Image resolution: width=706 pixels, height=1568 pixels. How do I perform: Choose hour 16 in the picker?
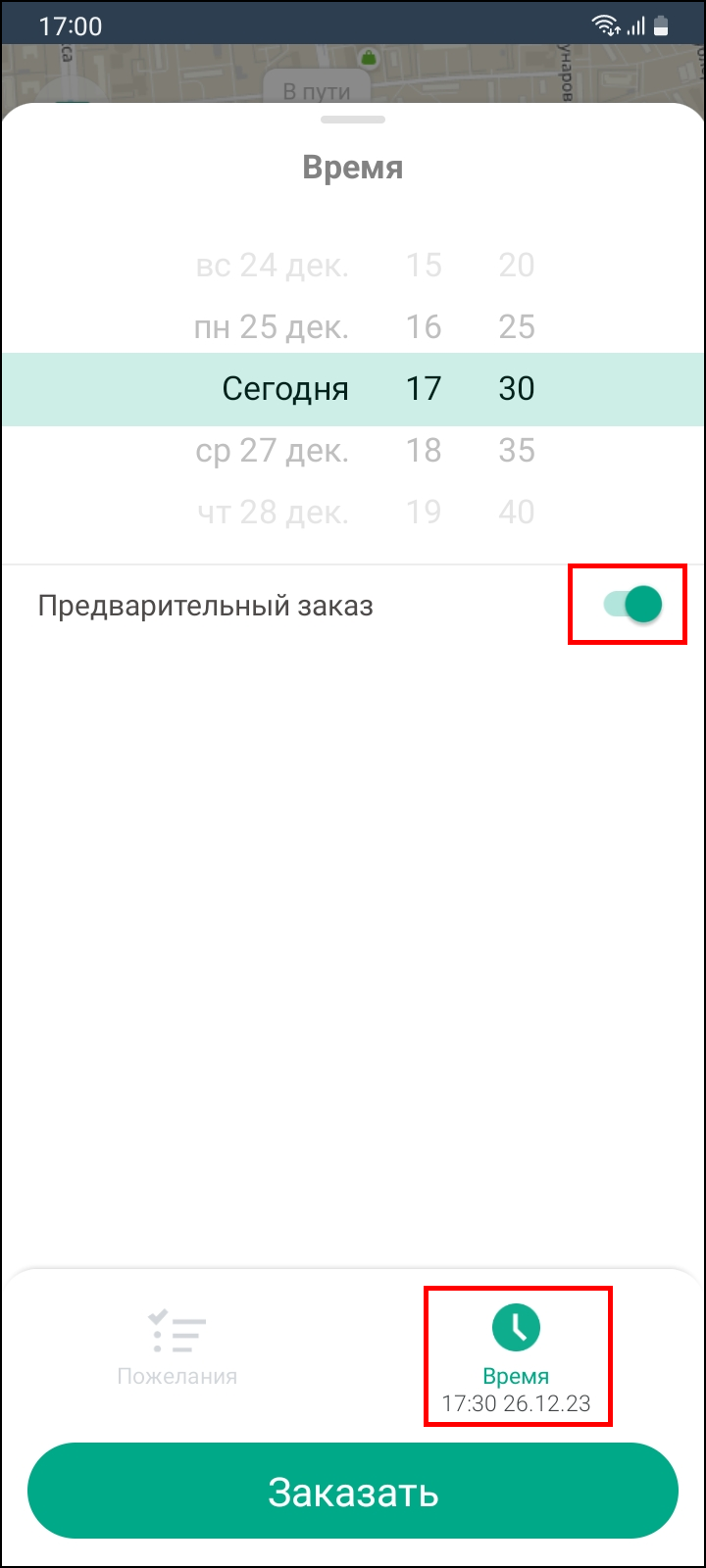pos(424,326)
